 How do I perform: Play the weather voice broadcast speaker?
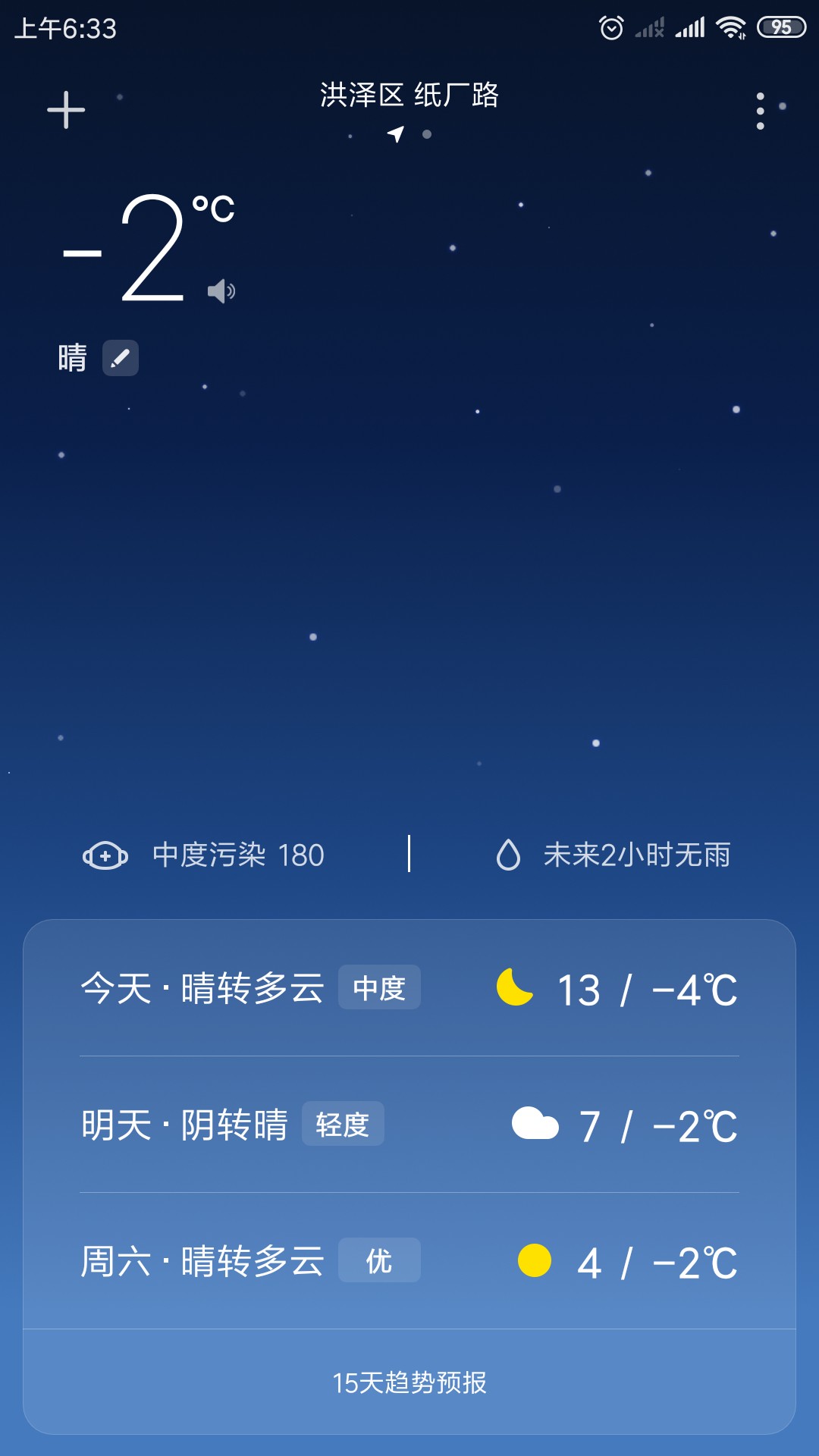(221, 290)
